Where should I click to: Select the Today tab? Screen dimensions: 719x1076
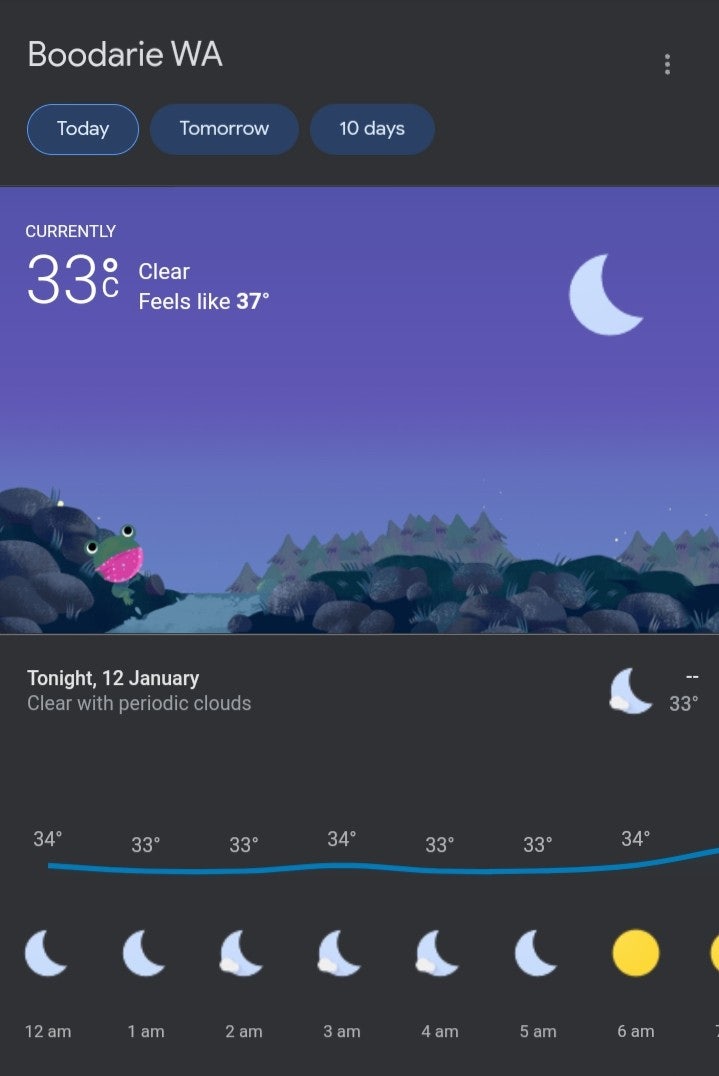[x=83, y=129]
